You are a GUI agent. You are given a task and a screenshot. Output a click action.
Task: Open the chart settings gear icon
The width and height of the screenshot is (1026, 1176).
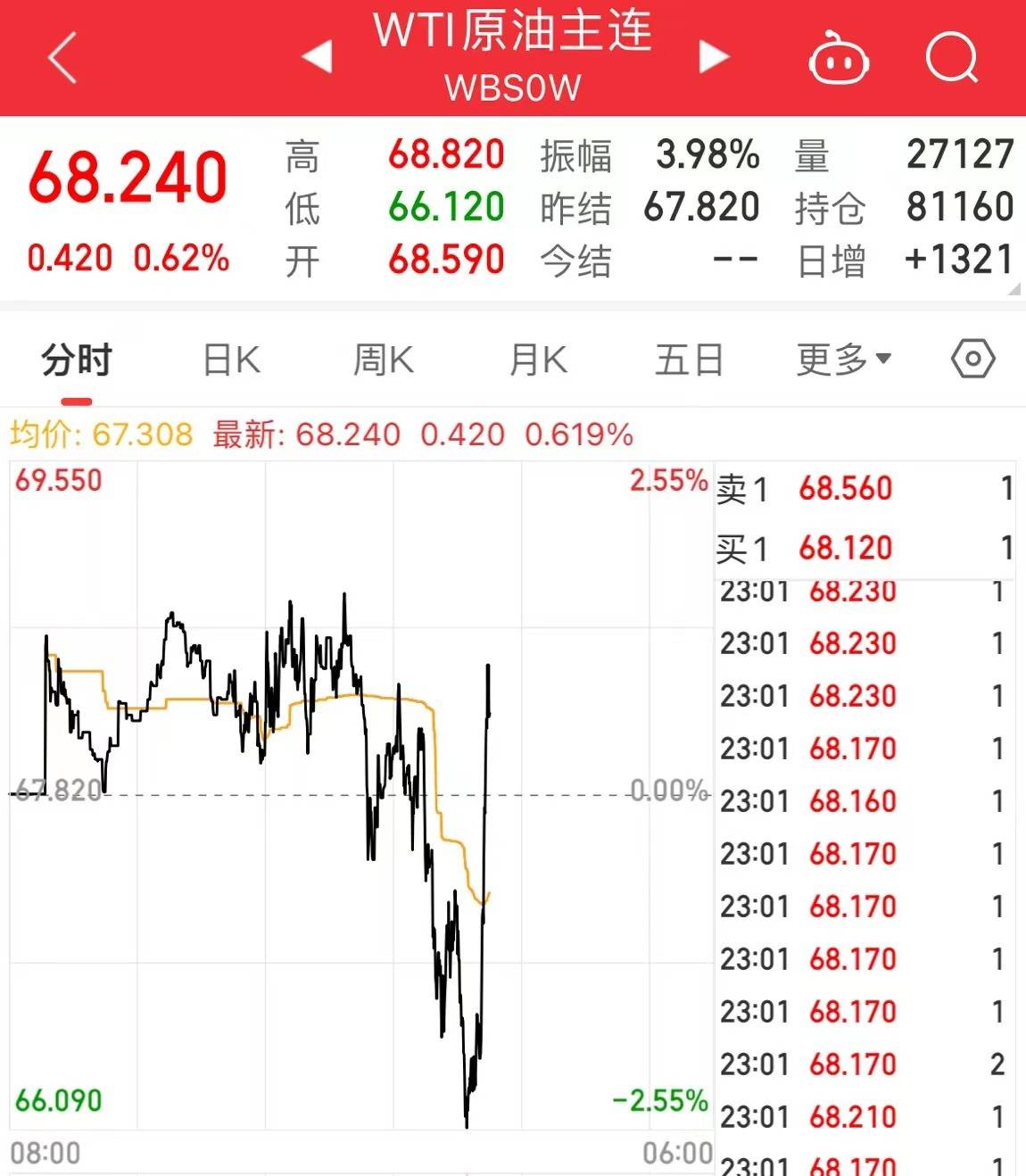[x=973, y=359]
